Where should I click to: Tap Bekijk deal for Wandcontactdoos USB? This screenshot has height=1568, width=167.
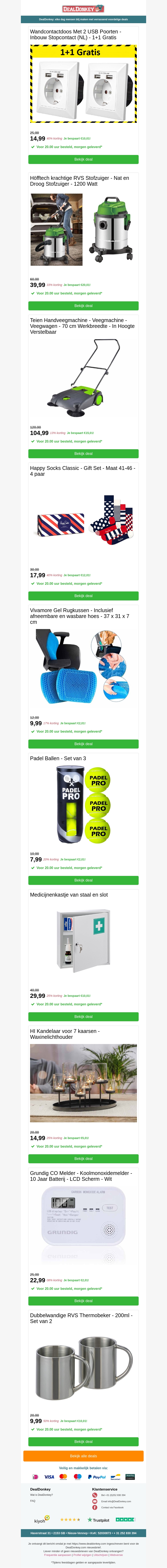click(x=83, y=160)
